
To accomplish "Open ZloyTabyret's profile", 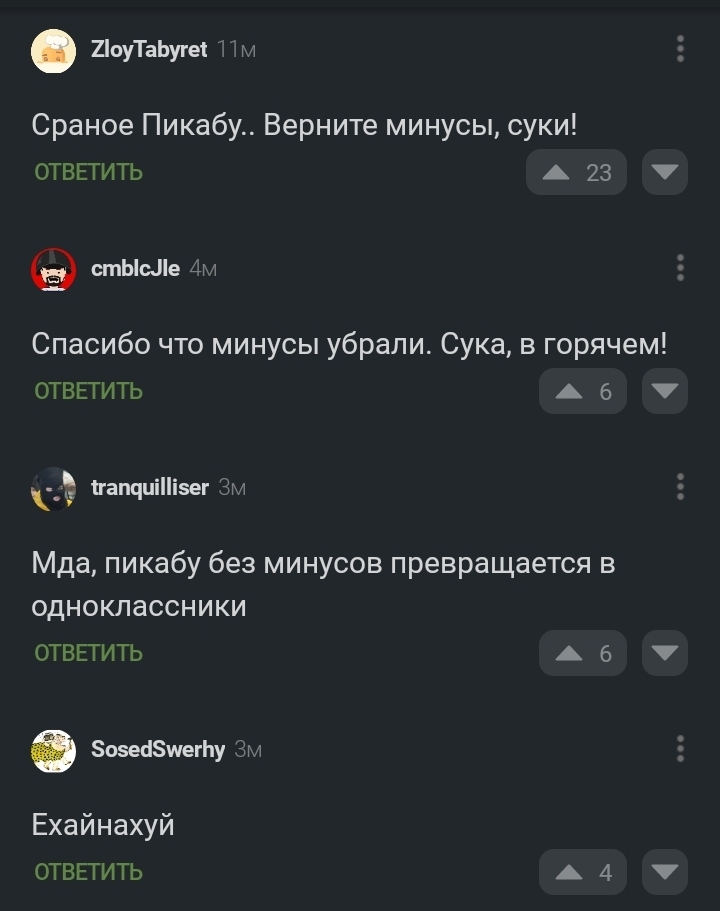I will point(148,49).
